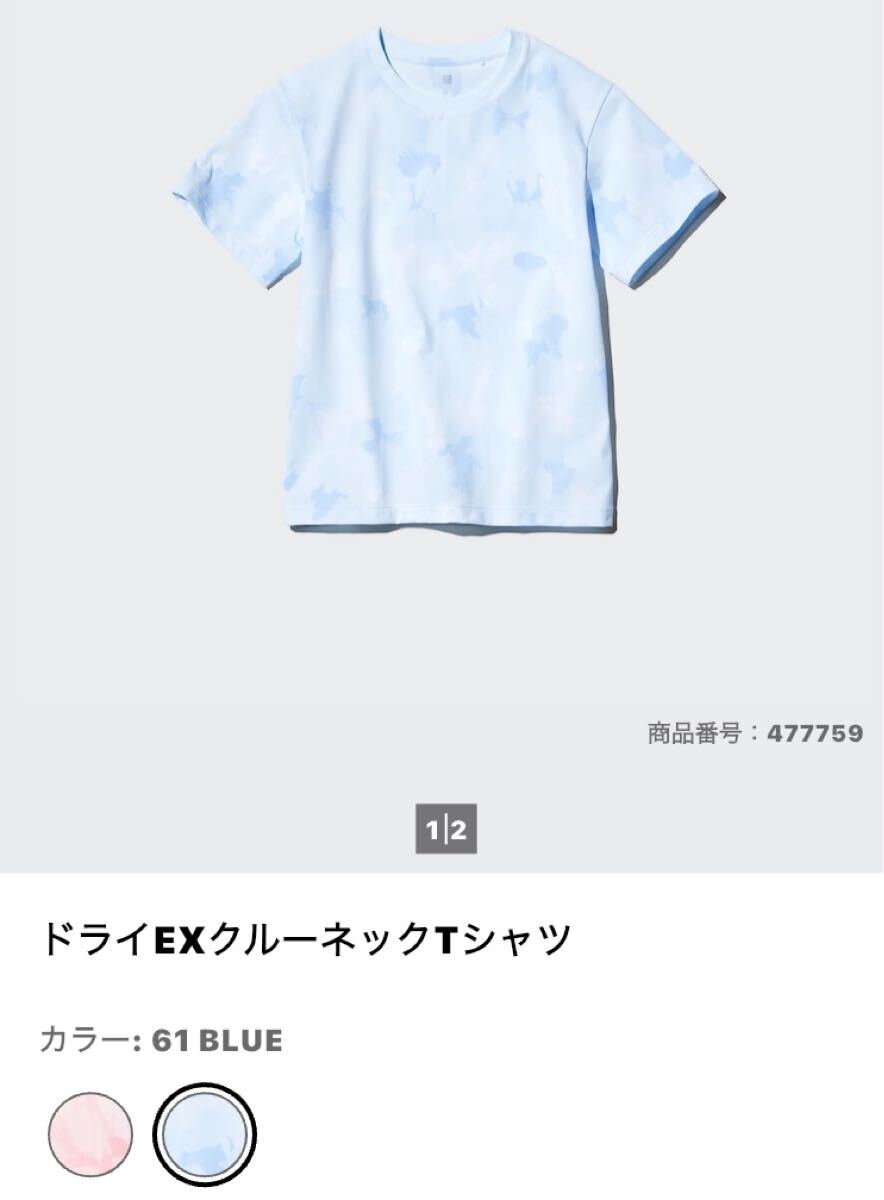Select the pink color swatch

91,1135
